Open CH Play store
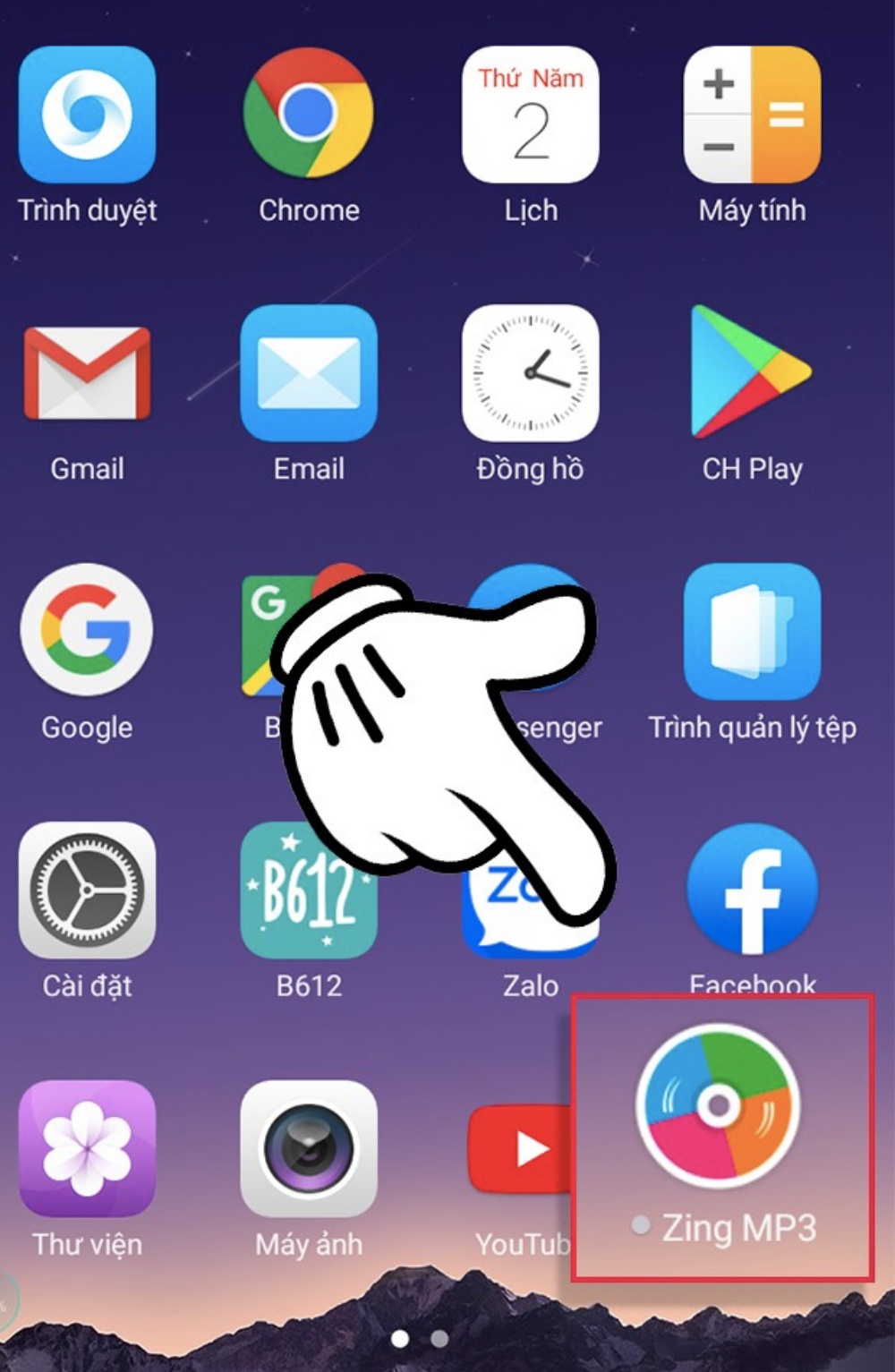 (x=752, y=373)
